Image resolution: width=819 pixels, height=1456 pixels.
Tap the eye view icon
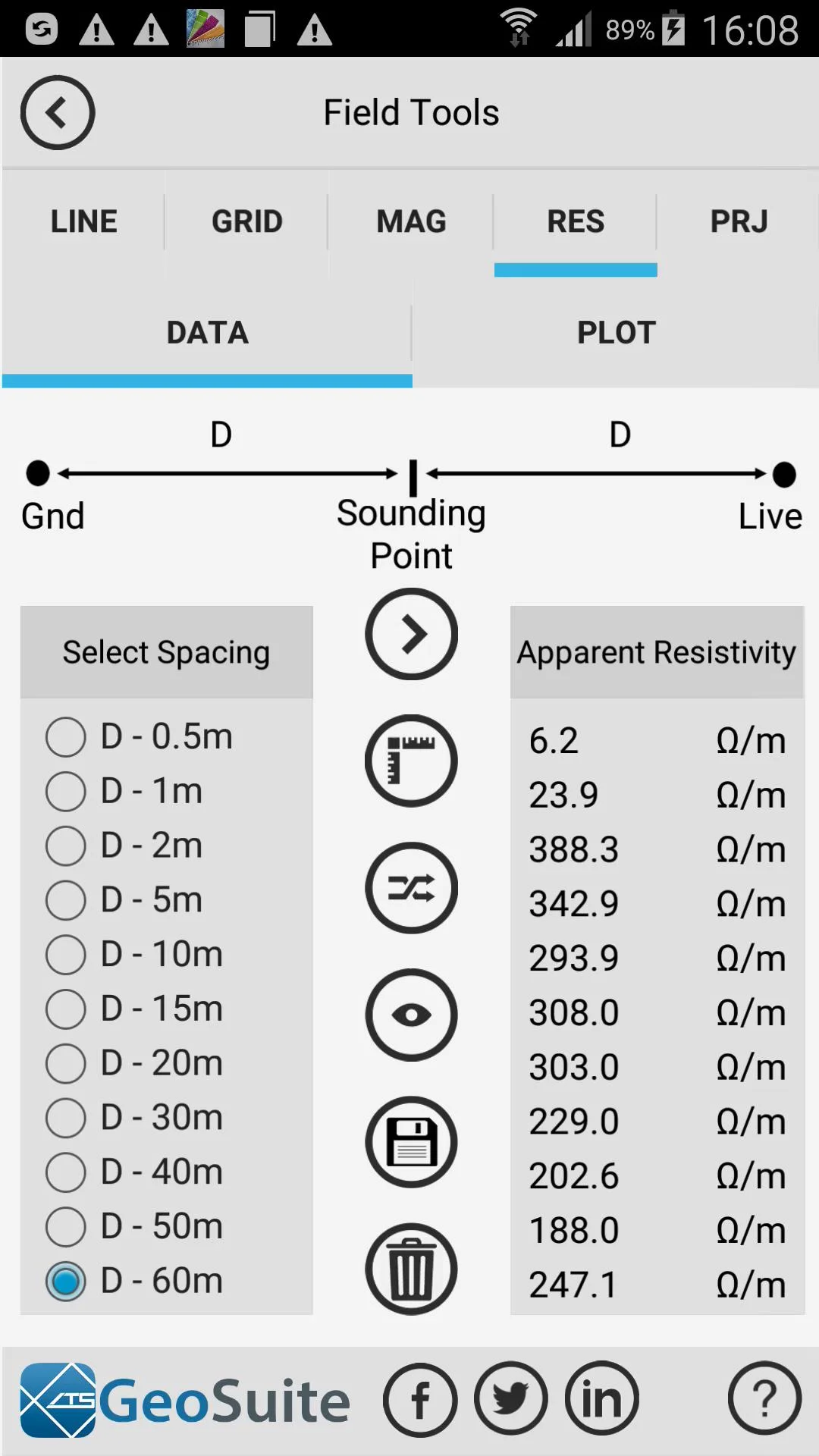411,1015
